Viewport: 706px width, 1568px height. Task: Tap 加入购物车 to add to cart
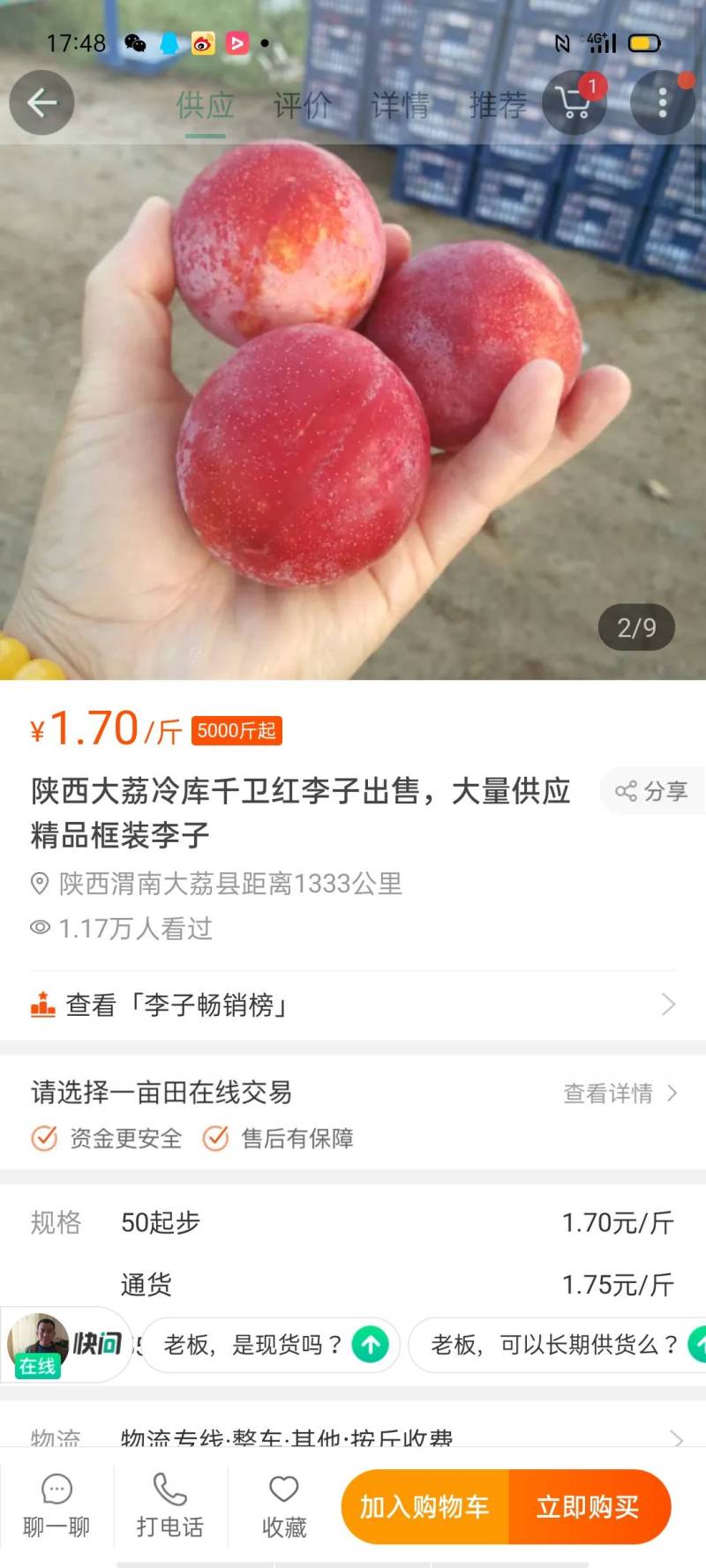click(x=424, y=1507)
